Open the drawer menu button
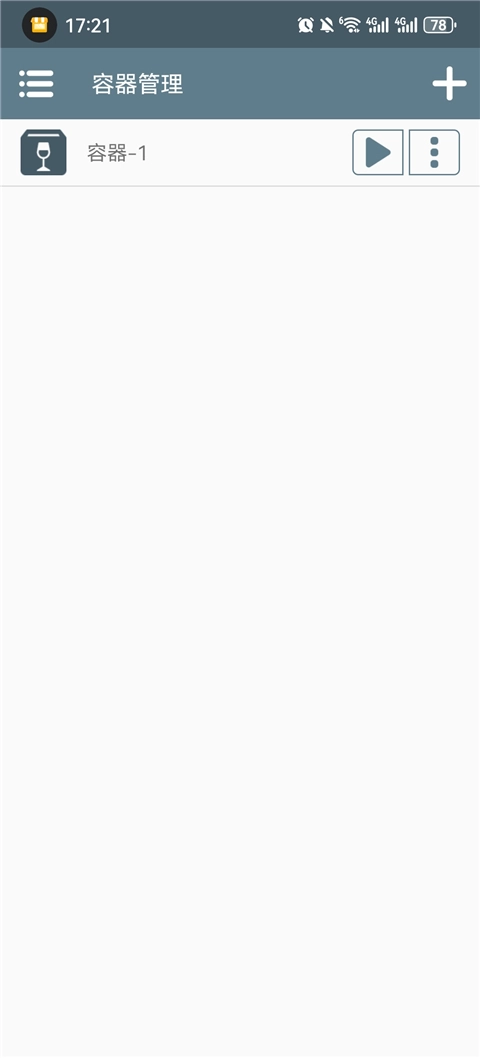This screenshot has width=480, height=1058. (36, 84)
